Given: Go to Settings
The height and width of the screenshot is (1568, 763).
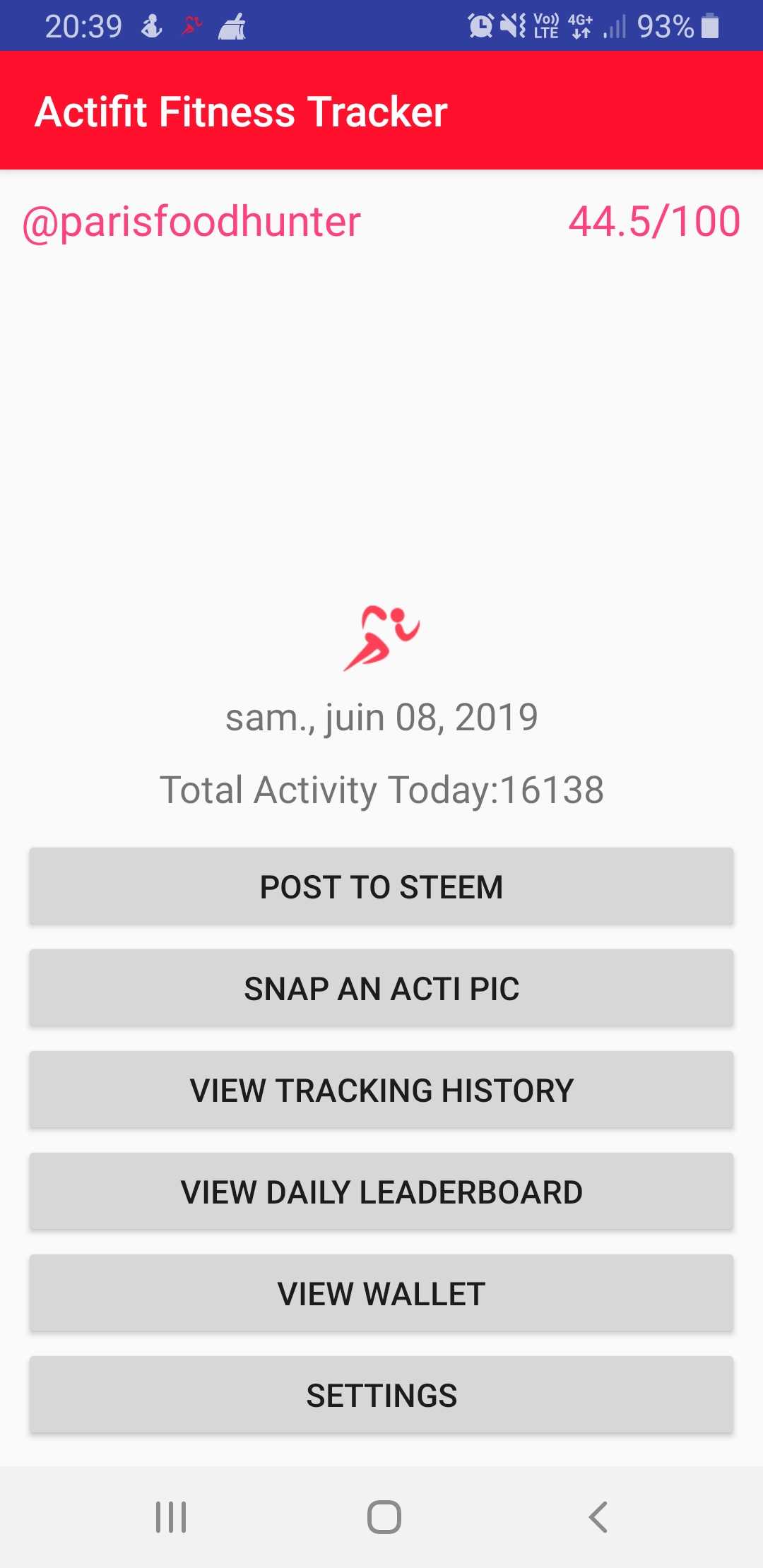Looking at the screenshot, I should 381,1395.
